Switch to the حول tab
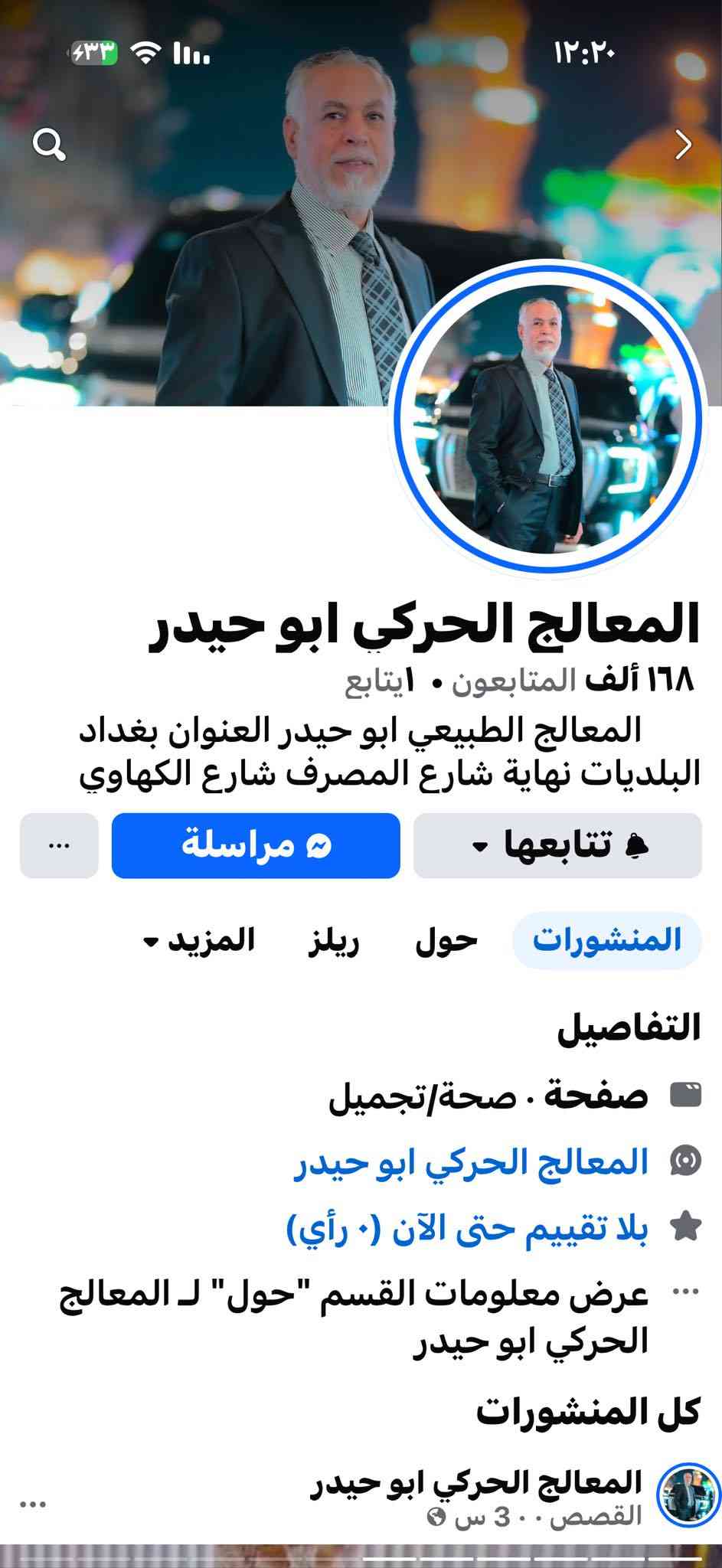Image resolution: width=722 pixels, height=1568 pixels. [x=446, y=940]
